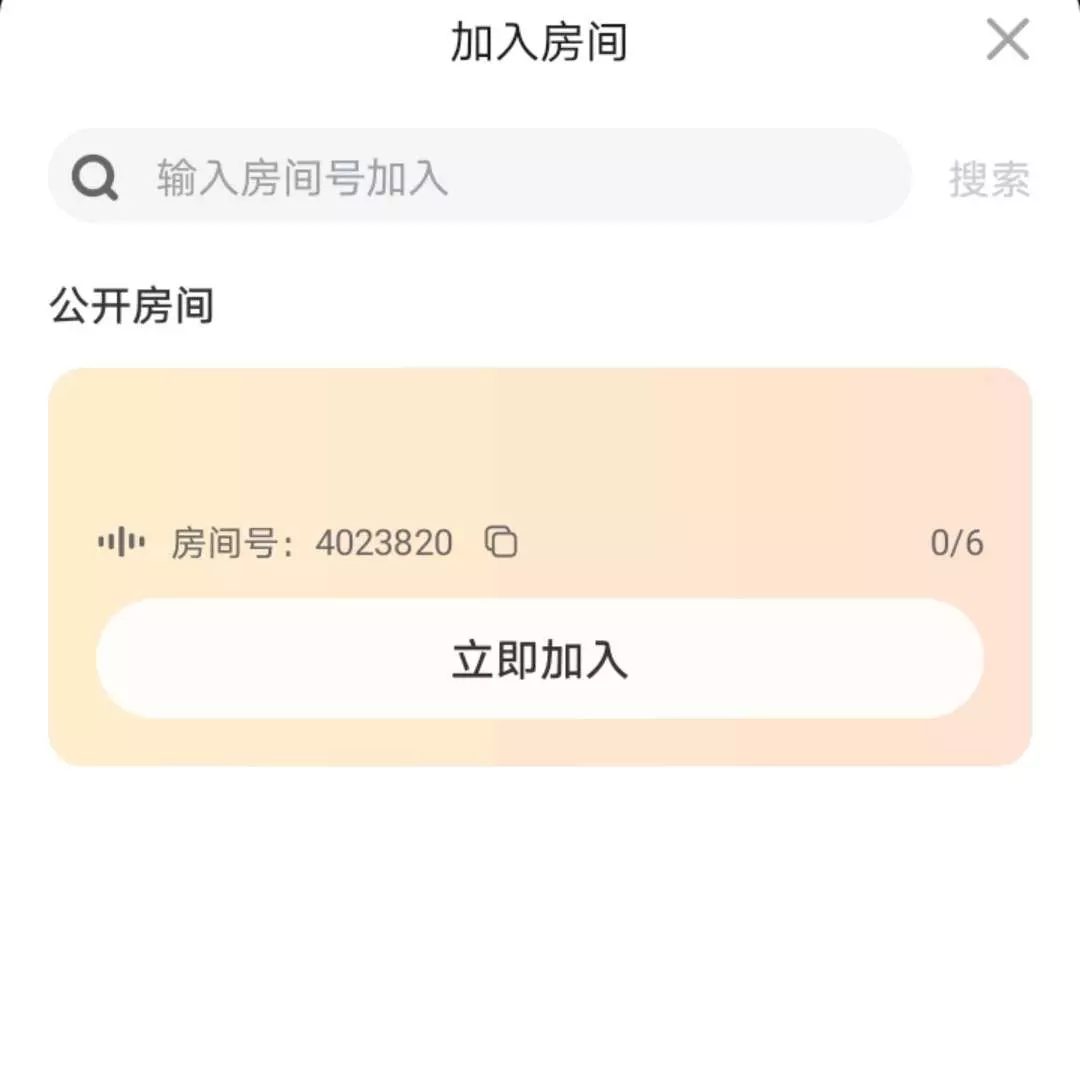Copy room number 4023820

click(501, 542)
